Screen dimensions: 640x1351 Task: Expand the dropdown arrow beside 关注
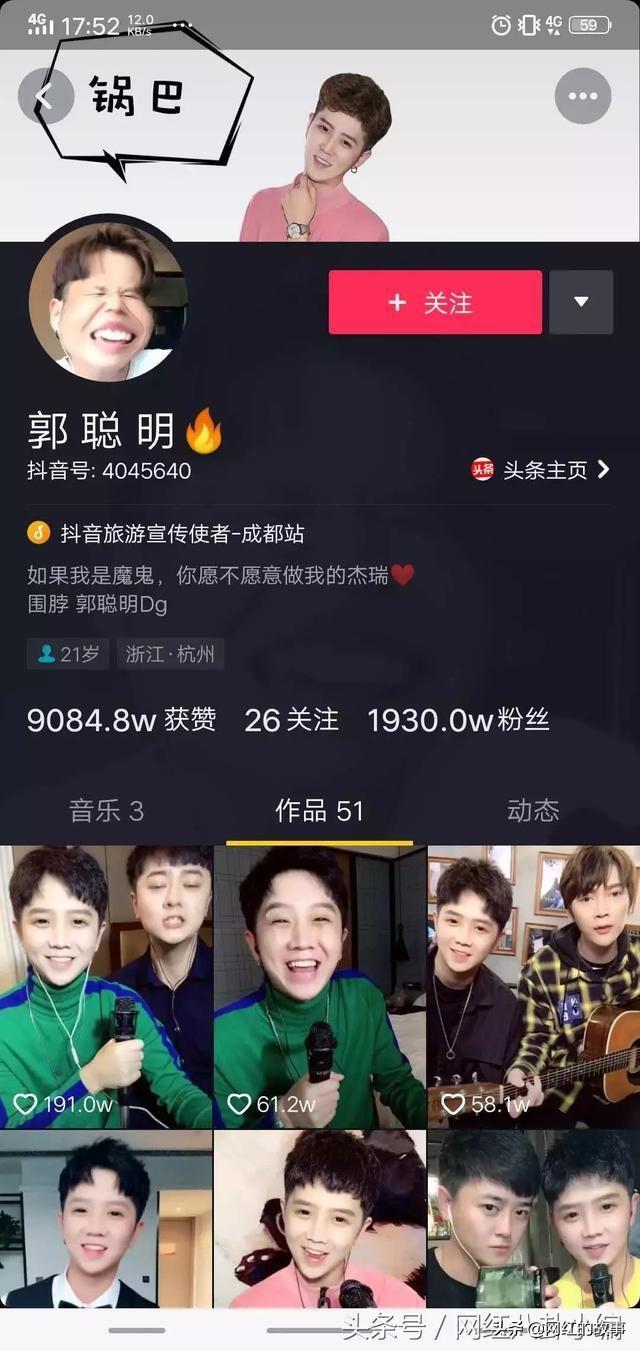[x=581, y=302]
